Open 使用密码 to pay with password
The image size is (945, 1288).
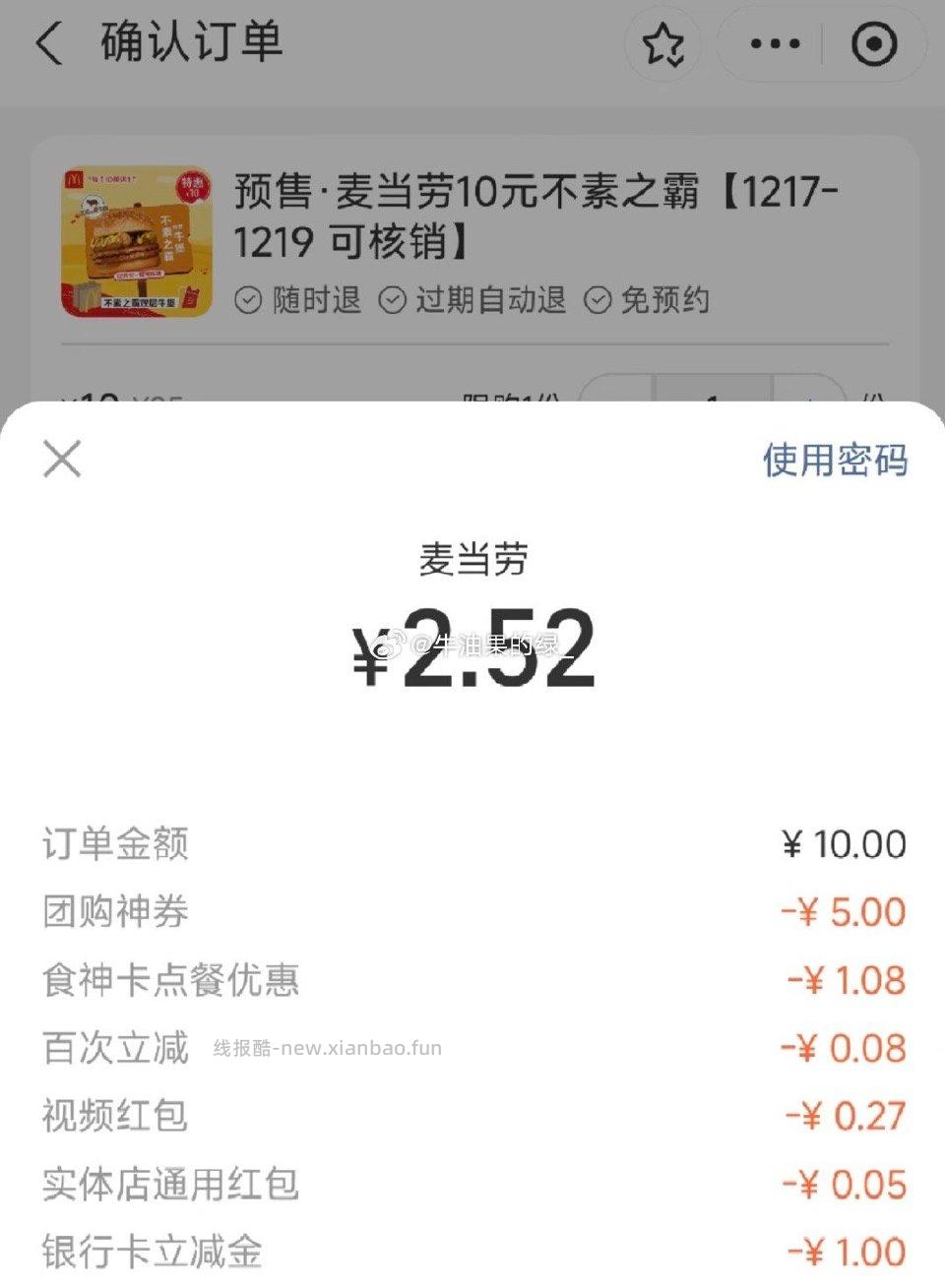(x=835, y=459)
